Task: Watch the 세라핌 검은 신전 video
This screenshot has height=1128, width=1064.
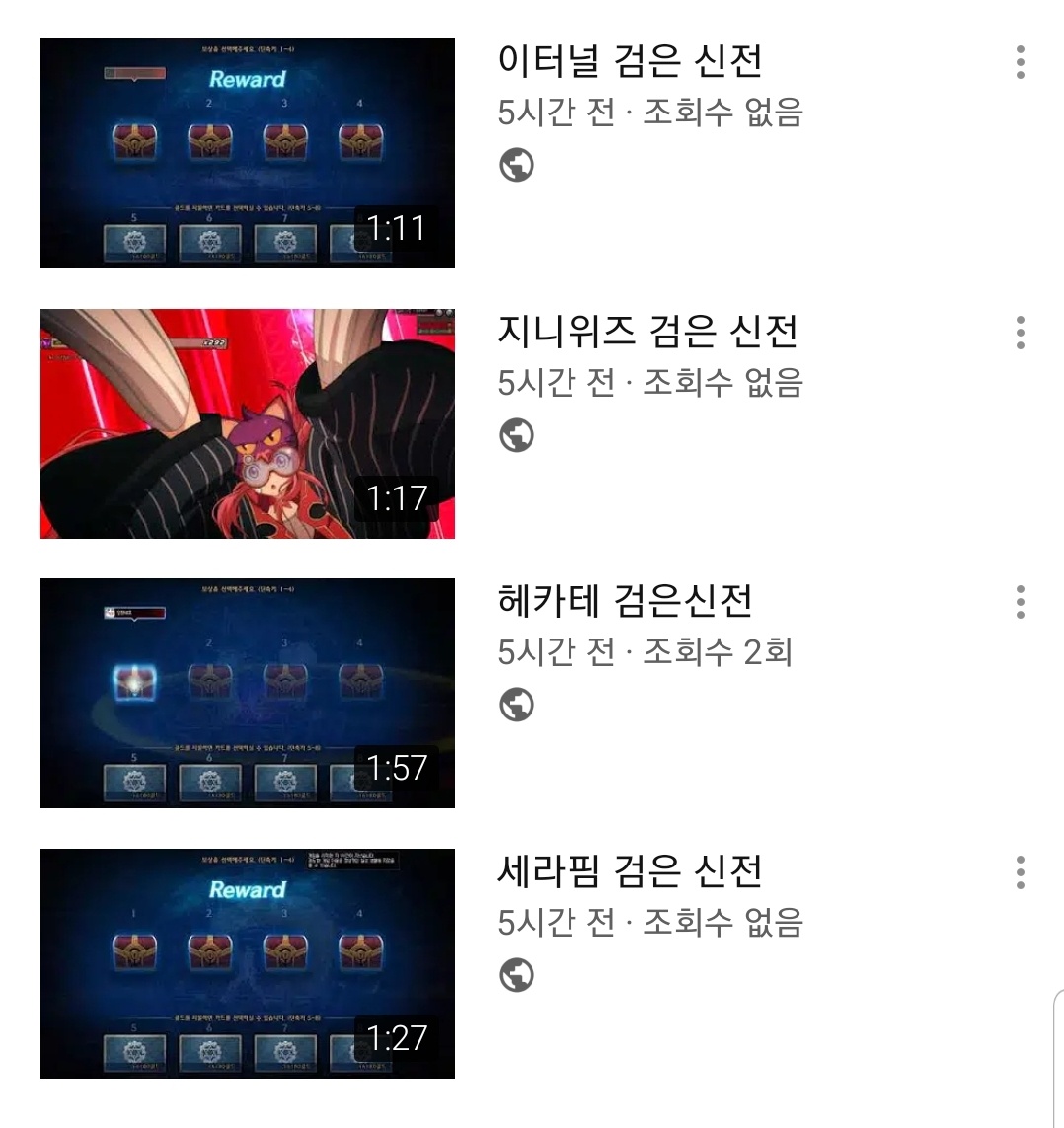Action: click(x=247, y=963)
